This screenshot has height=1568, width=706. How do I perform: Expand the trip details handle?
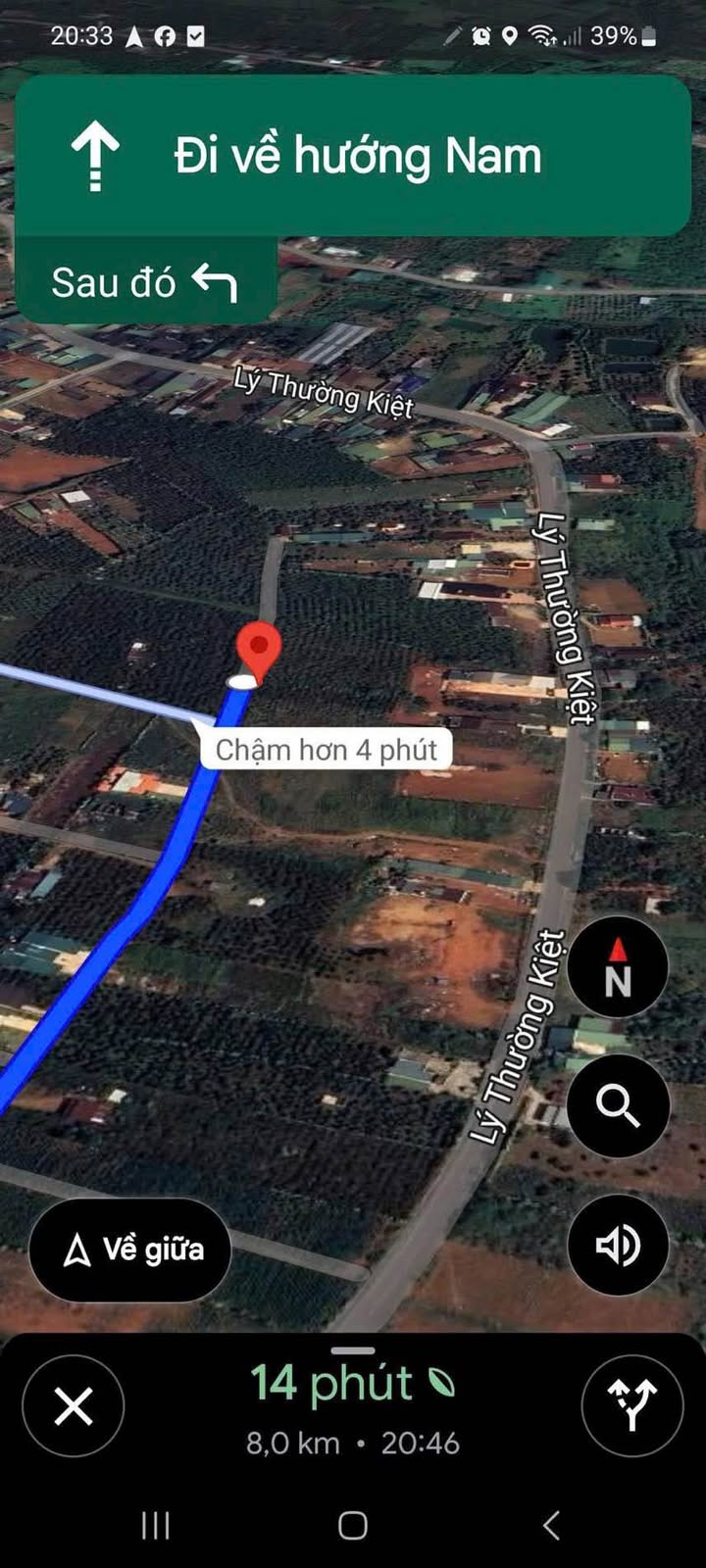tap(353, 1351)
